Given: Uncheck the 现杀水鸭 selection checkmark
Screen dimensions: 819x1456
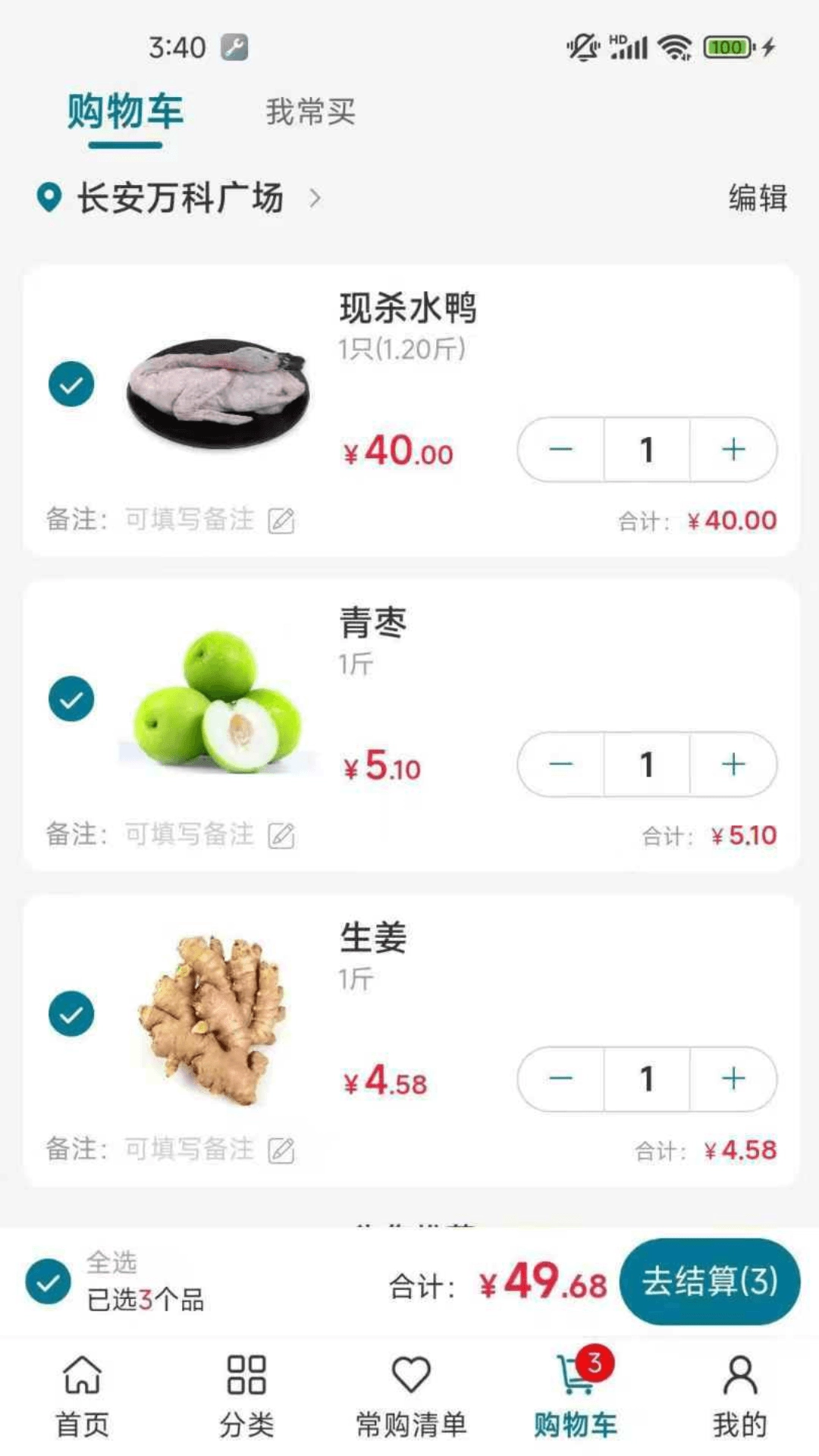Looking at the screenshot, I should coord(71,385).
